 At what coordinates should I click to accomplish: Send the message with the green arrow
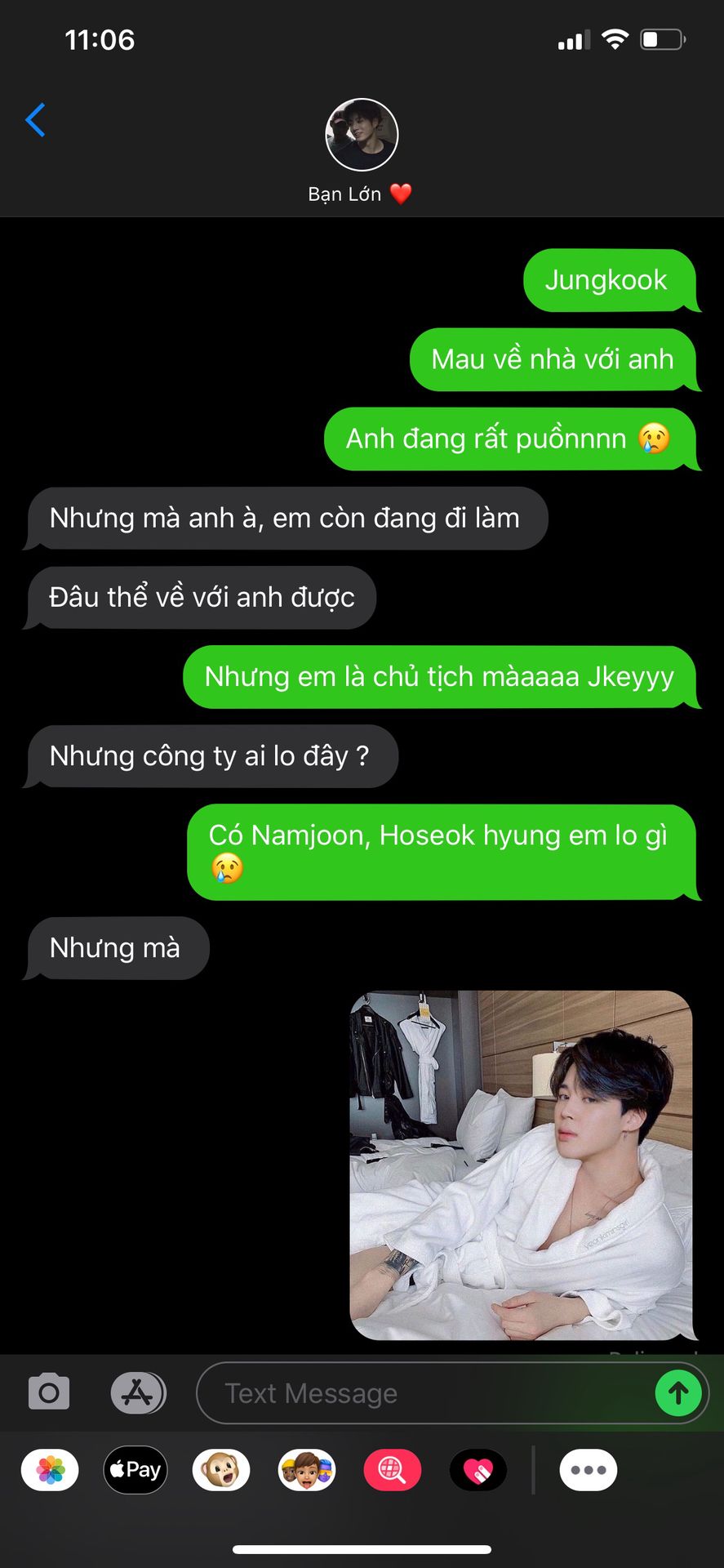click(678, 1392)
